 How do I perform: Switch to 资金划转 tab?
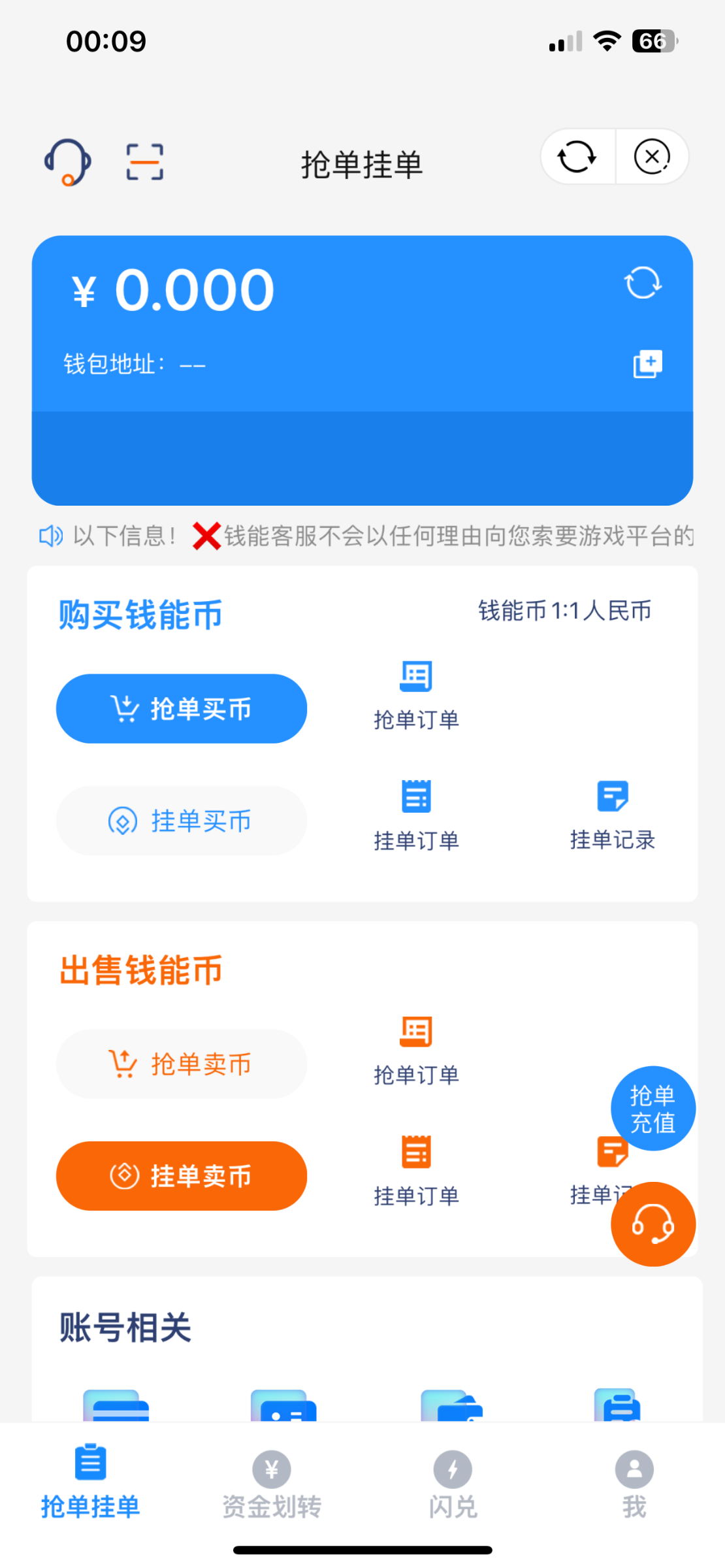(272, 1484)
